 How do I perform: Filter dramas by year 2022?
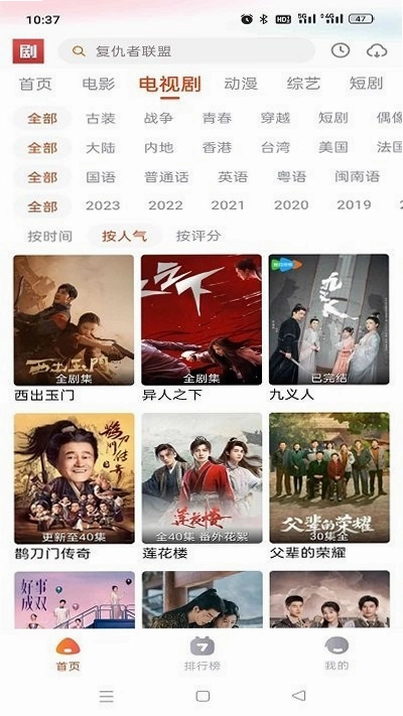click(165, 206)
